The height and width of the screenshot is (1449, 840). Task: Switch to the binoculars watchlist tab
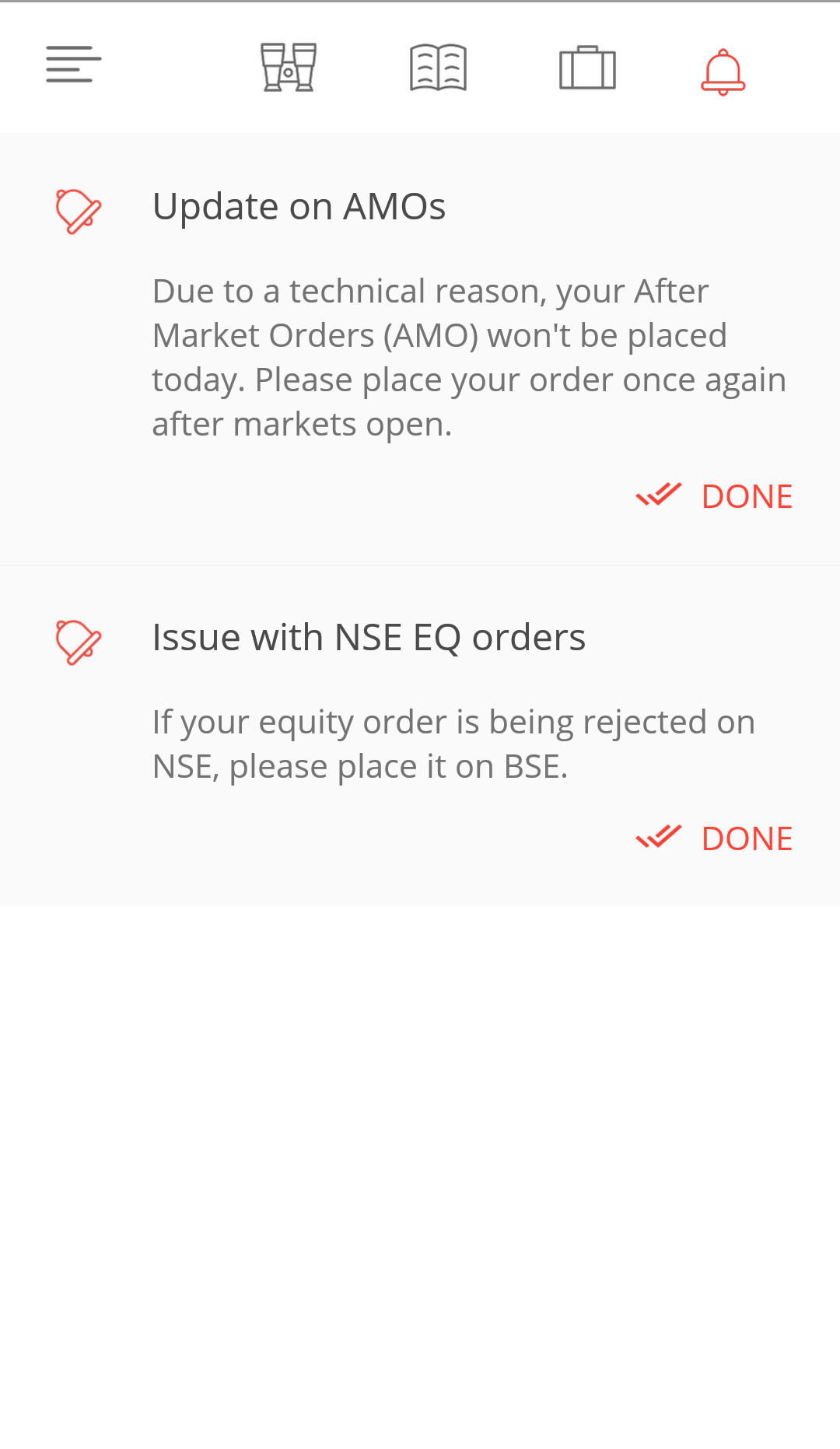(289, 68)
